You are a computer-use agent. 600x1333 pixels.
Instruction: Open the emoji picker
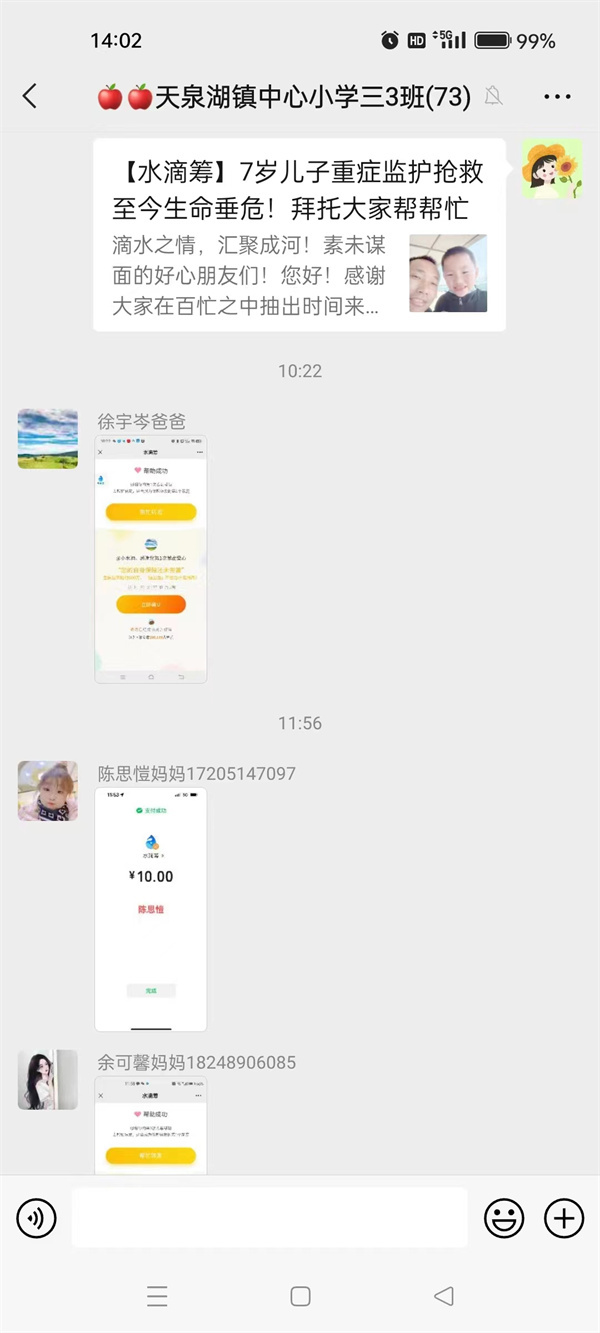tap(504, 1217)
